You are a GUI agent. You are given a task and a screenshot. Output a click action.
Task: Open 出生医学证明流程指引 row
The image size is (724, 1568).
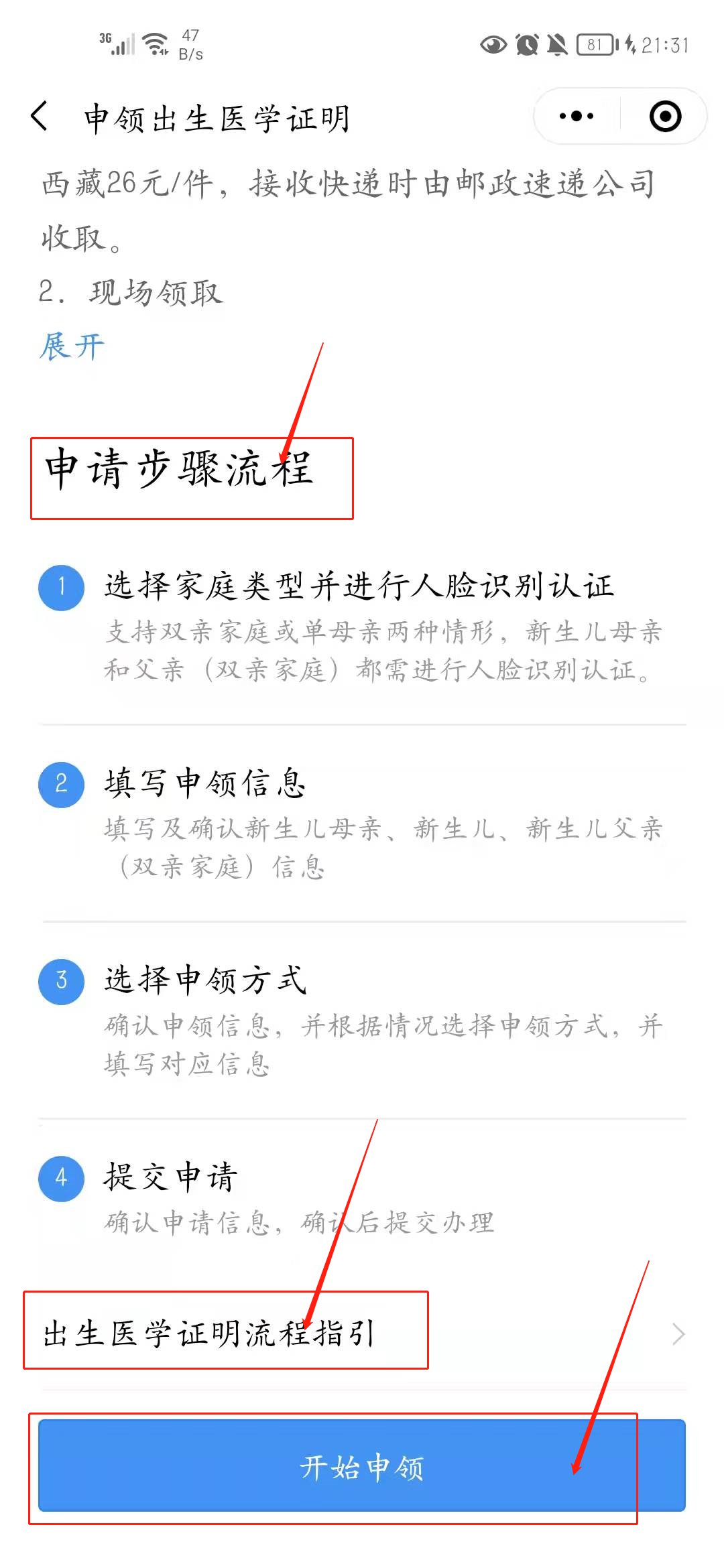point(362,1333)
